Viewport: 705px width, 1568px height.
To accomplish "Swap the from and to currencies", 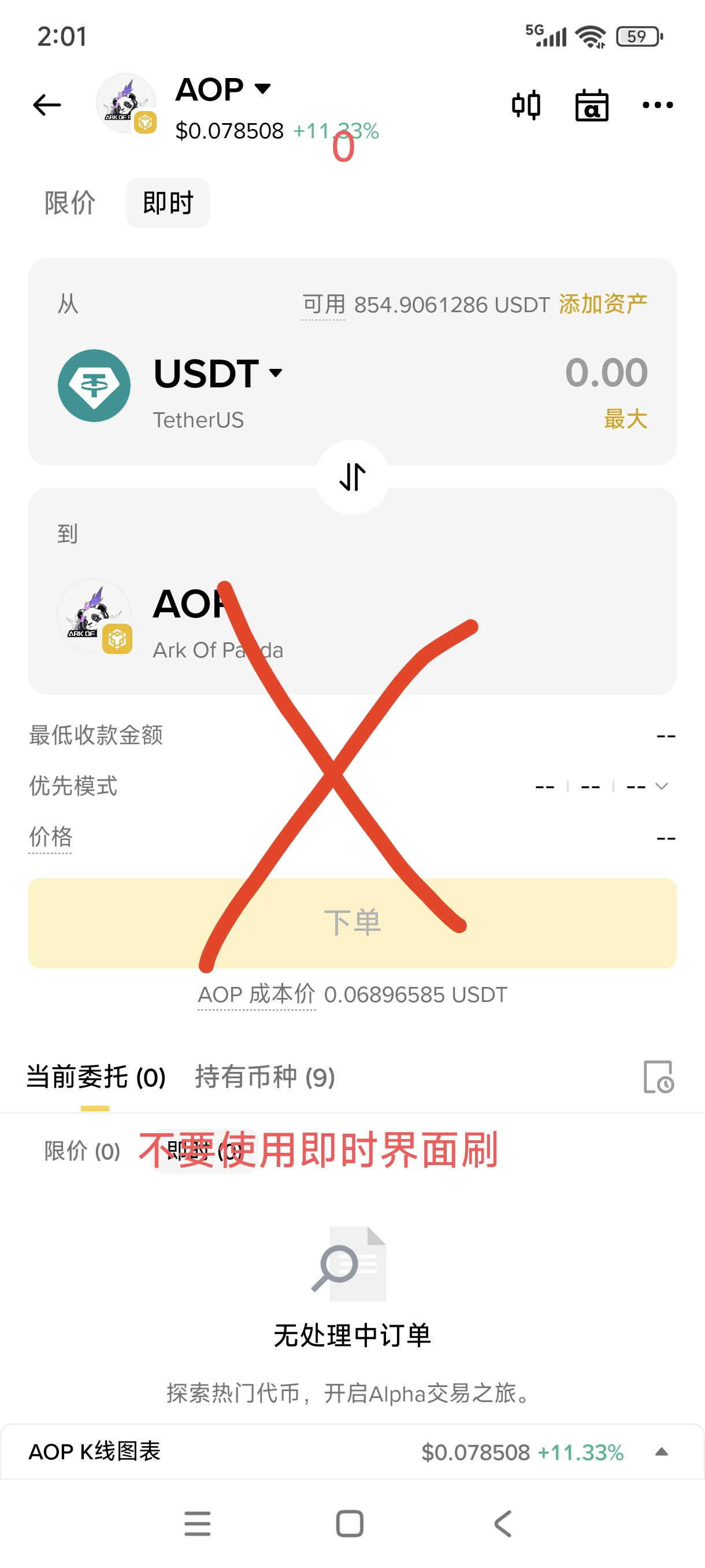I will 352,476.
